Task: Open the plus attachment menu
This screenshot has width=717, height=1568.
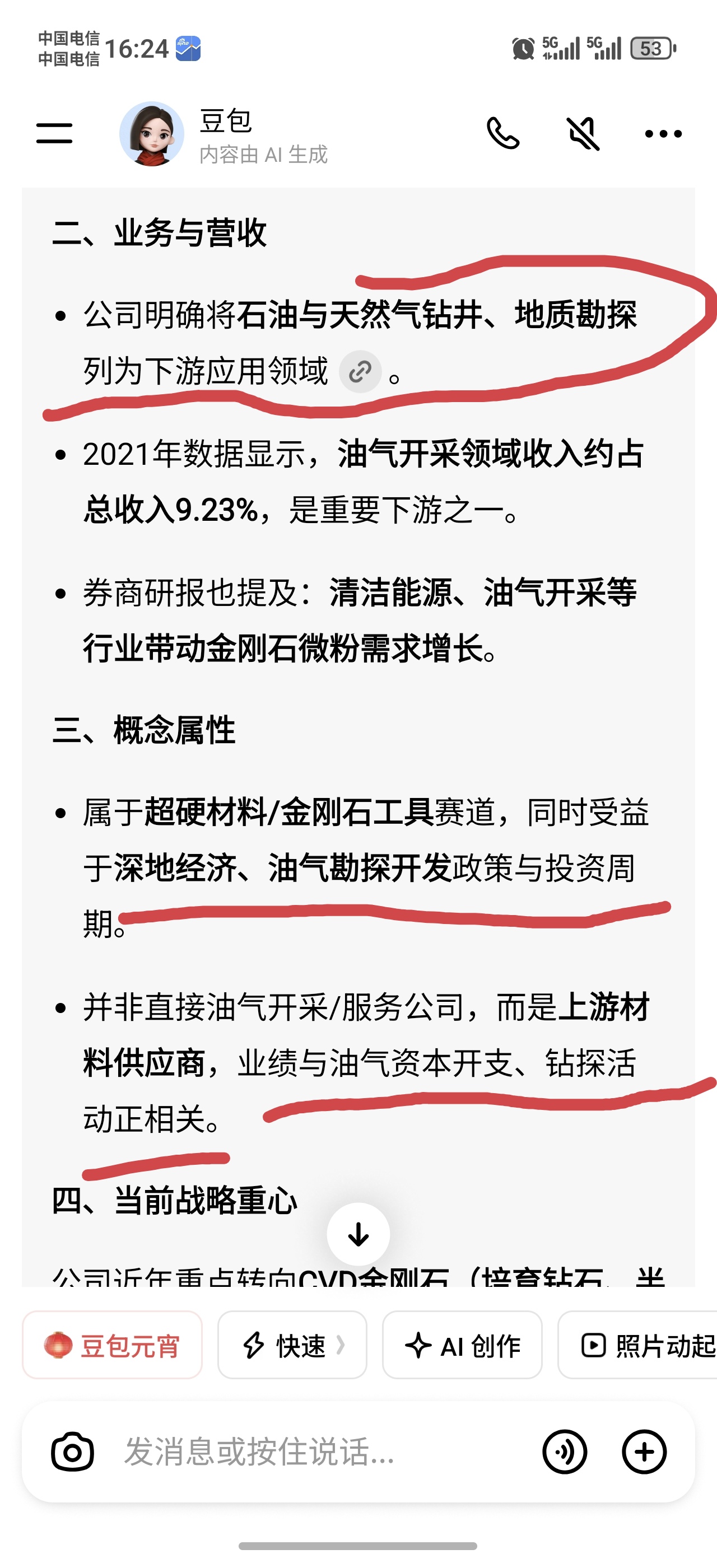Action: coord(644,1452)
